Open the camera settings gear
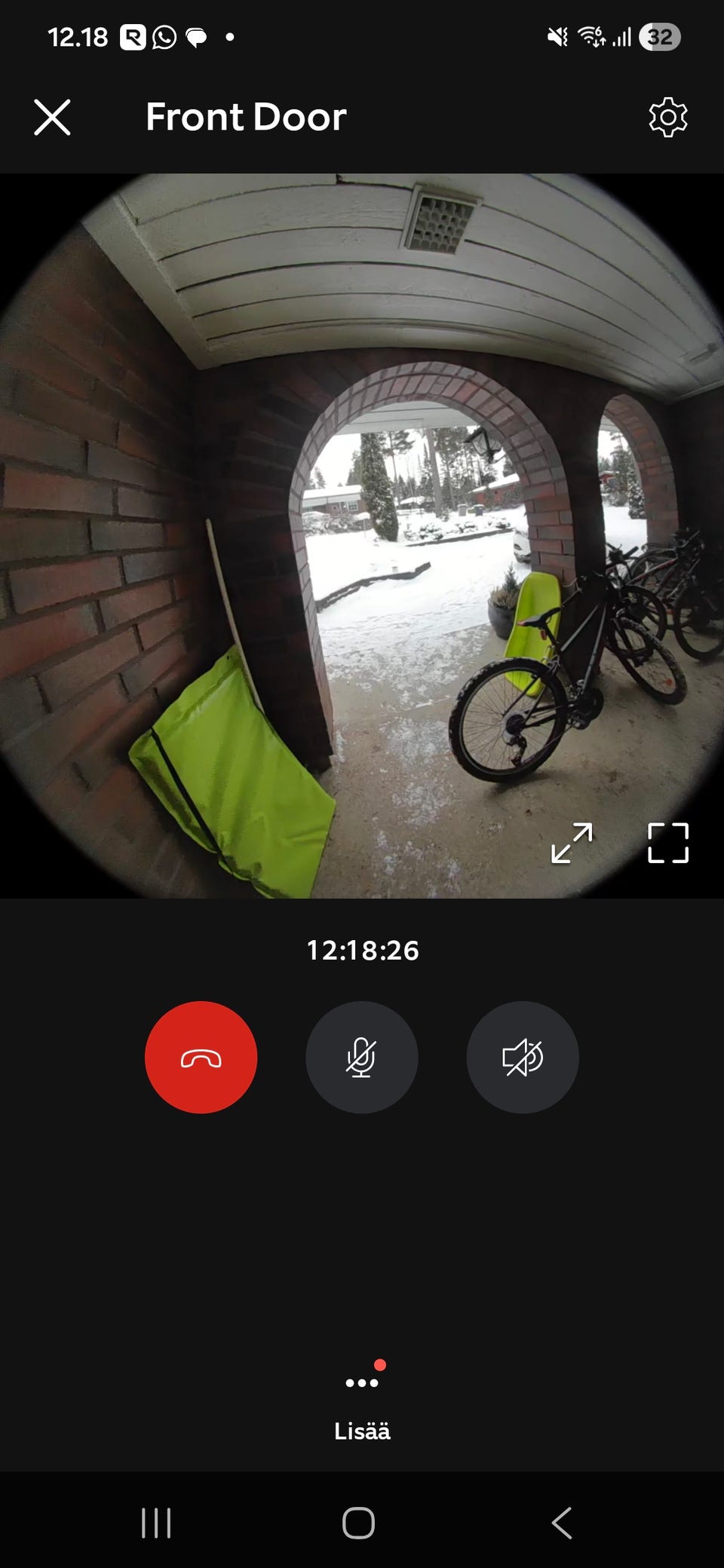The width and height of the screenshot is (724, 1568). pos(667,118)
